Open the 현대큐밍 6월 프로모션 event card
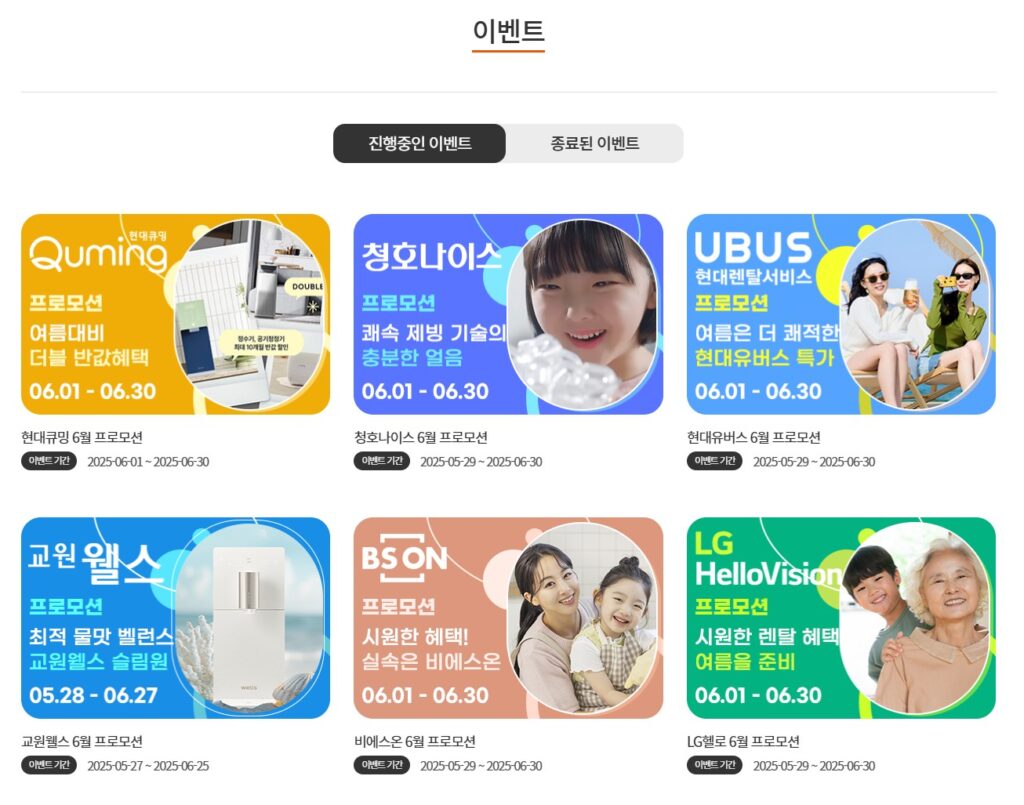 pos(175,314)
